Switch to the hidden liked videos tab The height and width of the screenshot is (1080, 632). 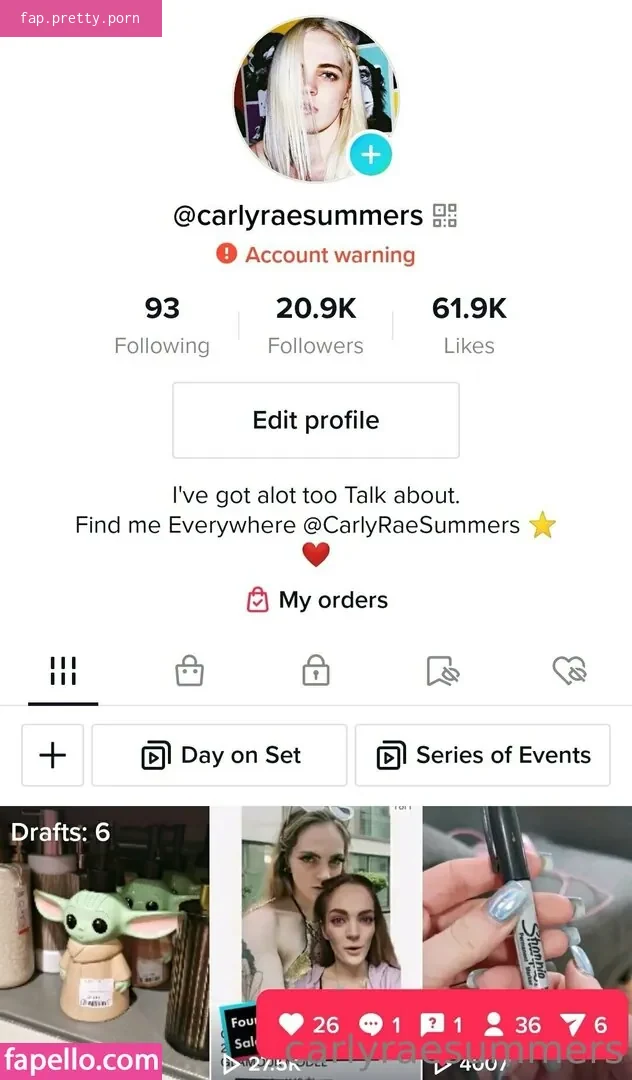(569, 672)
